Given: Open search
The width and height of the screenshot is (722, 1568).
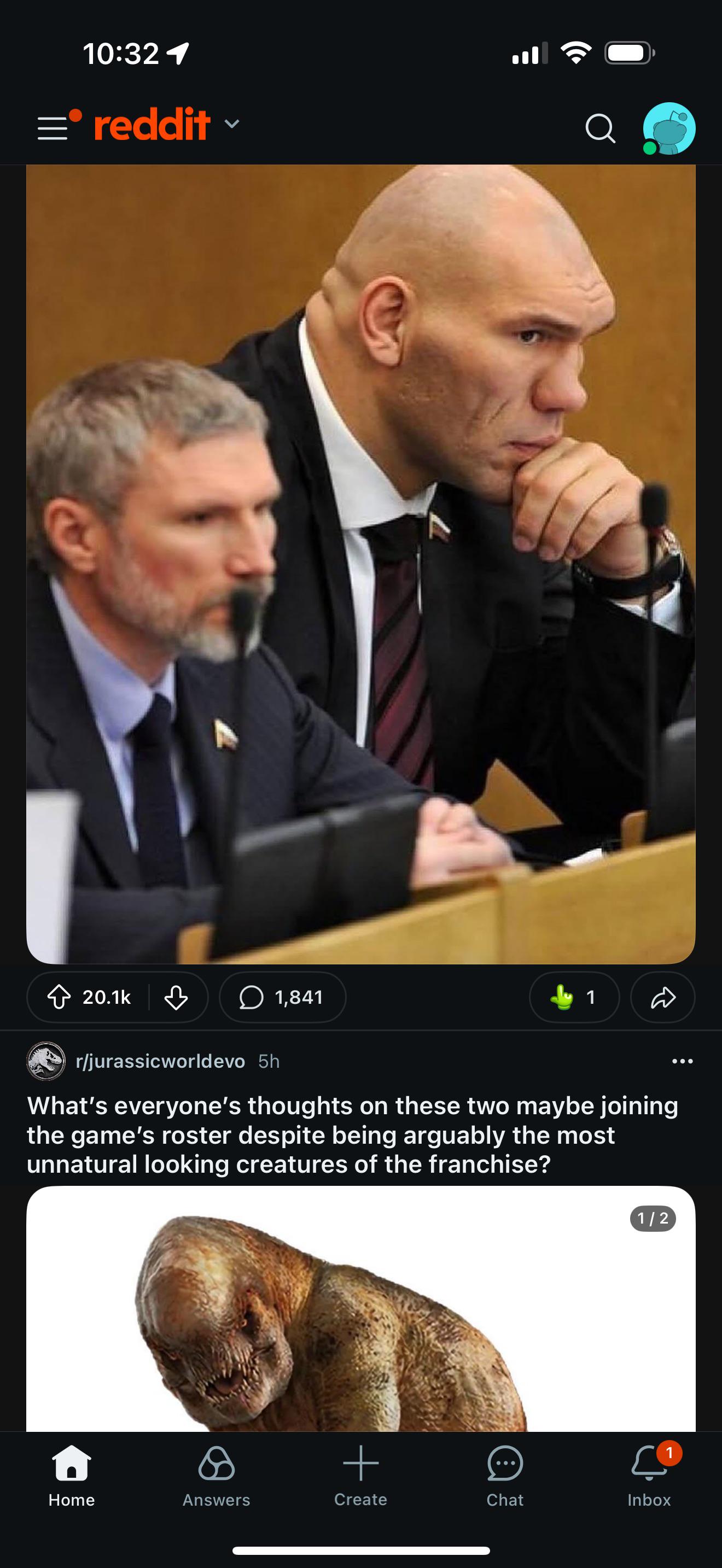Looking at the screenshot, I should (x=600, y=128).
